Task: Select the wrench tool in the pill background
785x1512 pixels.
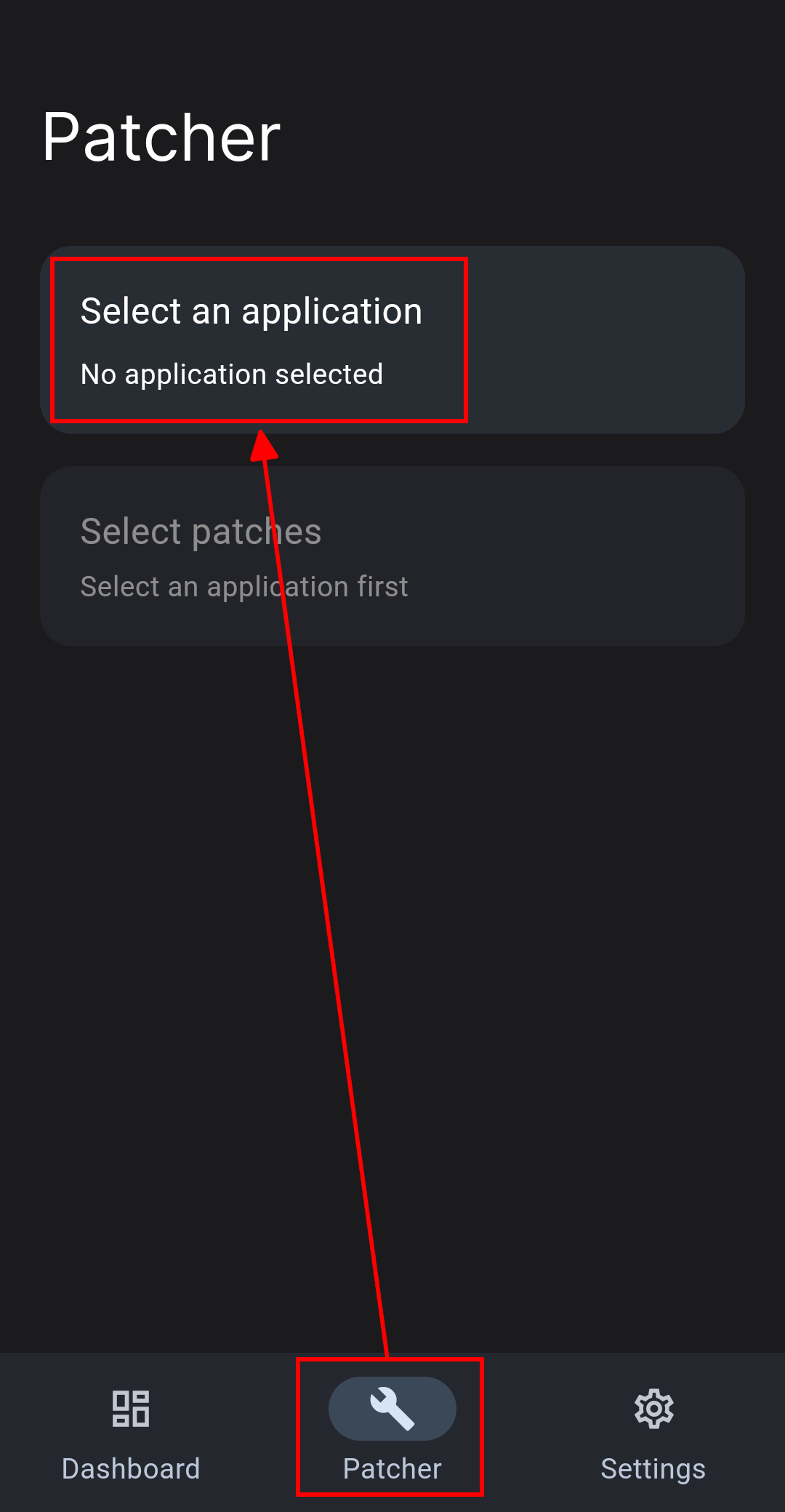Action: [x=391, y=1409]
